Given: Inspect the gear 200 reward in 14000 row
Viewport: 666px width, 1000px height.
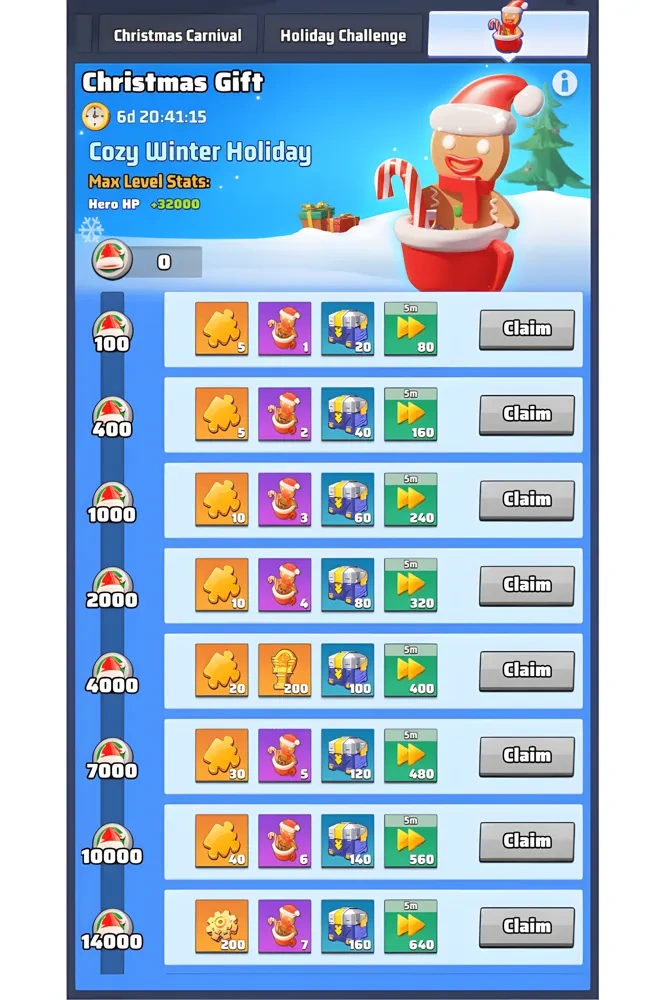Looking at the screenshot, I should click(221, 926).
